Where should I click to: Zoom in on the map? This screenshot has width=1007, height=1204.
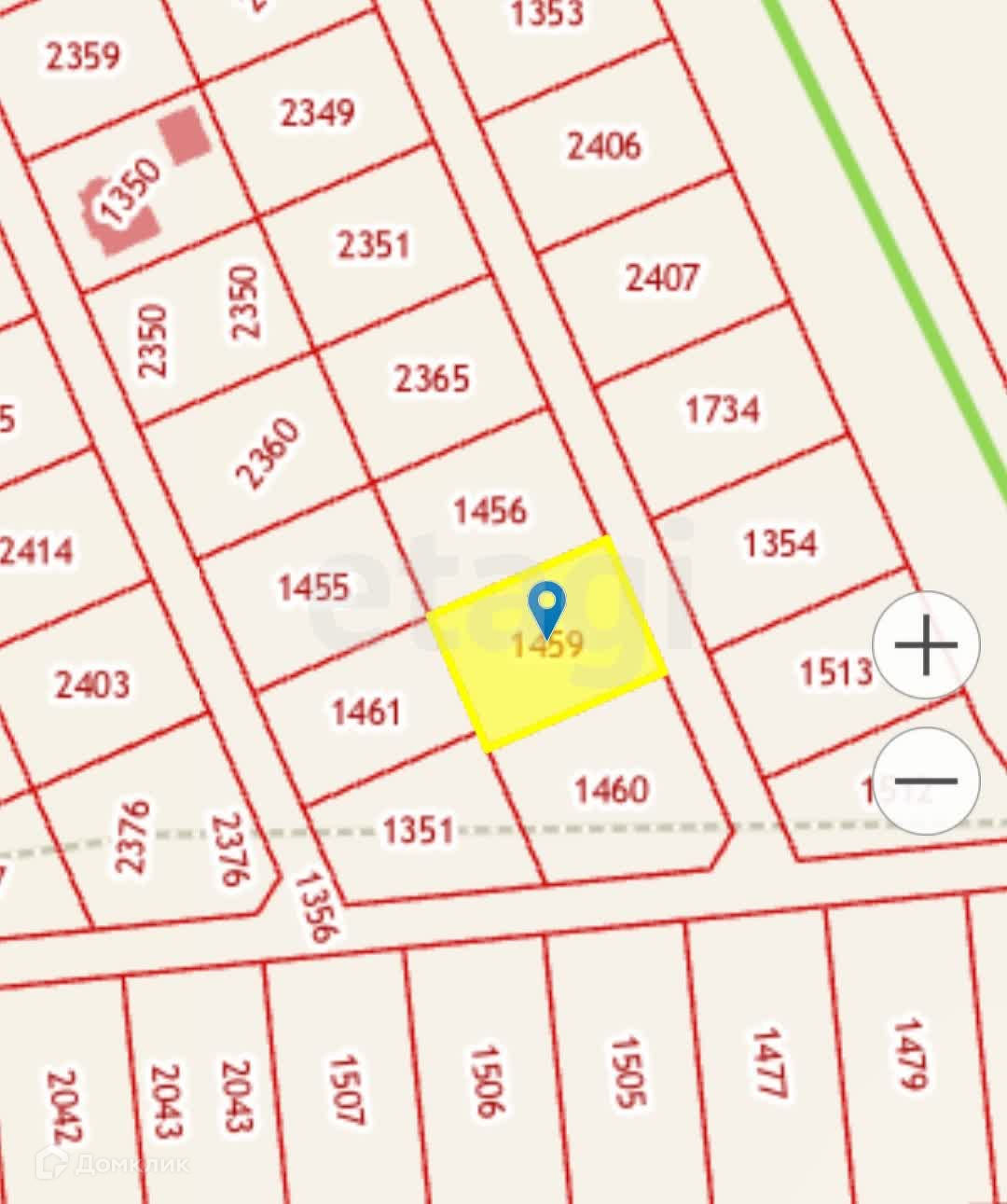coord(926,644)
